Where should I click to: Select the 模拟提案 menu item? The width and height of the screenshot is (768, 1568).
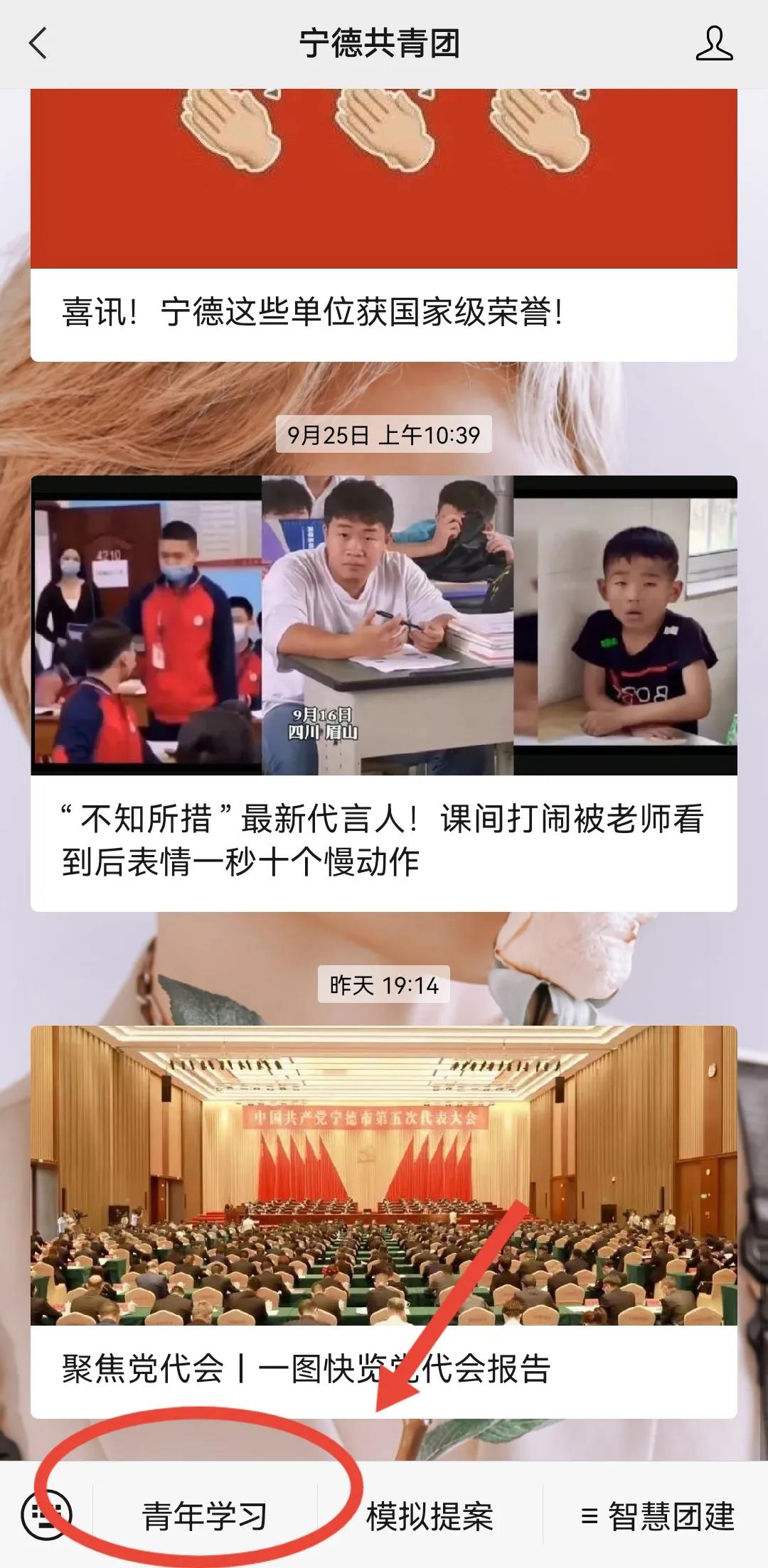(x=430, y=1516)
